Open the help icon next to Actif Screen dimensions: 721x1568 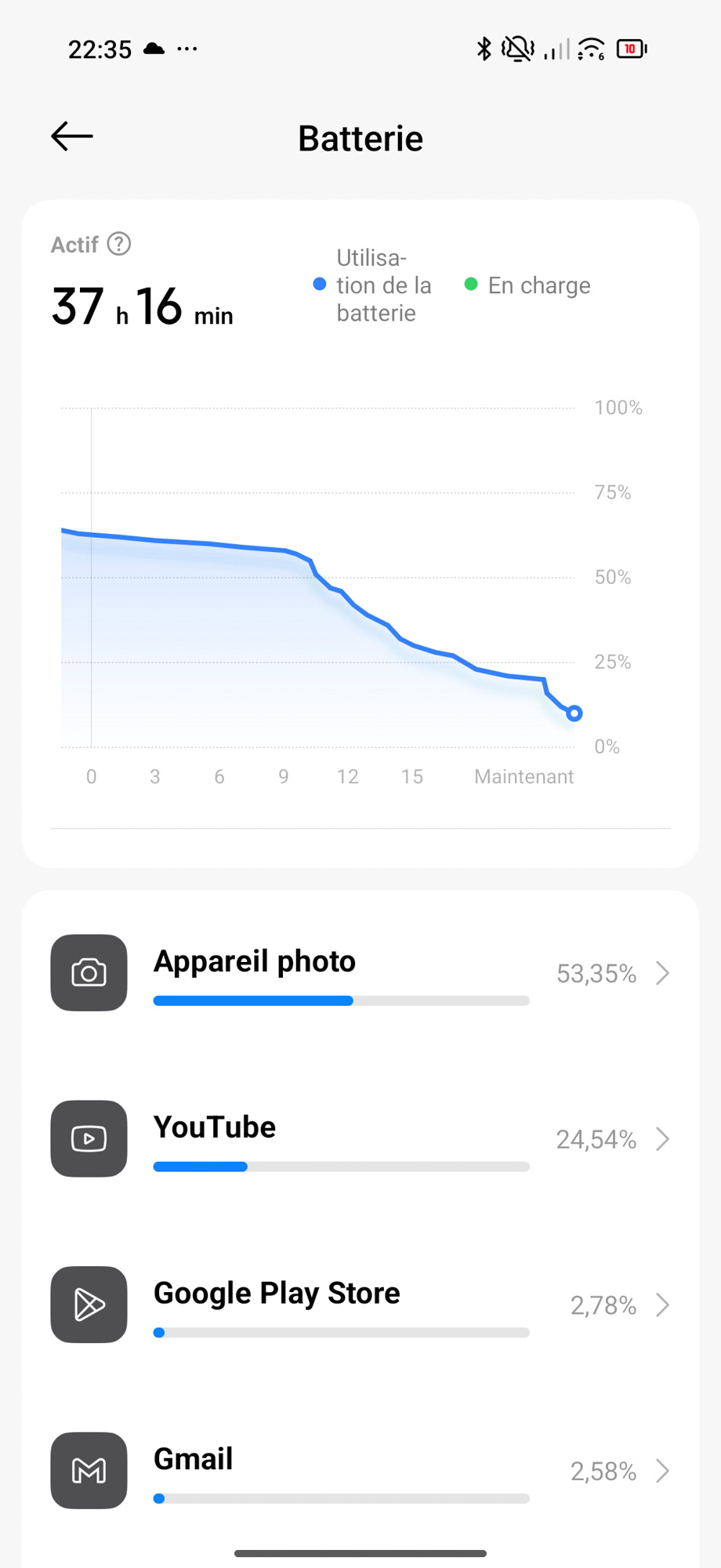coord(119,245)
